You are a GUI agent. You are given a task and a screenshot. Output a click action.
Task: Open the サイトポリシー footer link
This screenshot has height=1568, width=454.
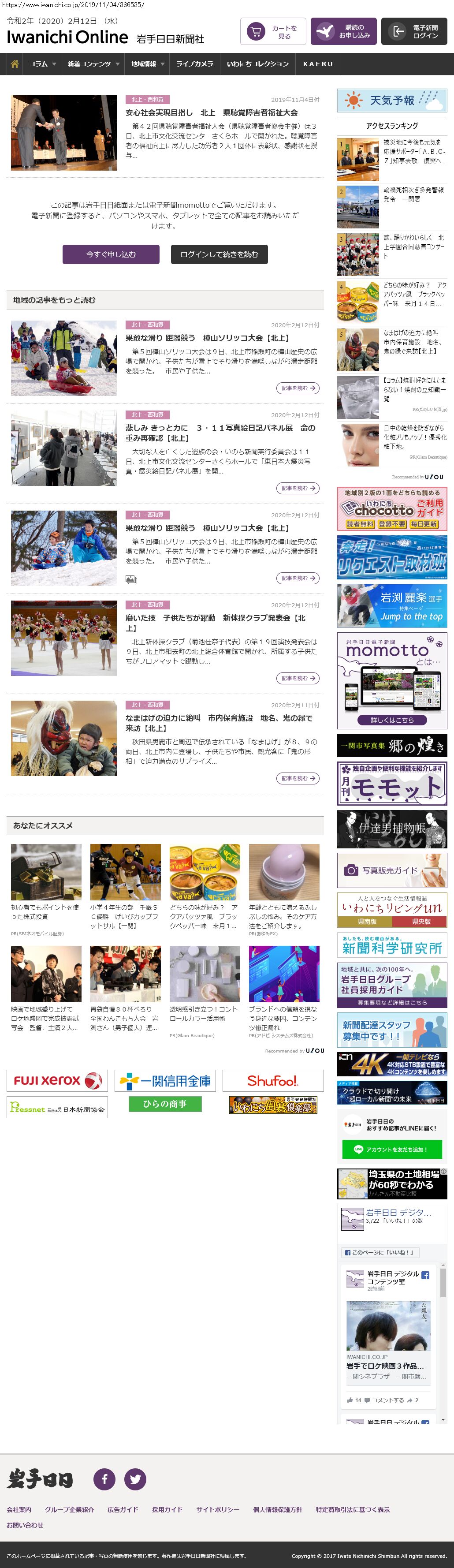pos(217,1509)
